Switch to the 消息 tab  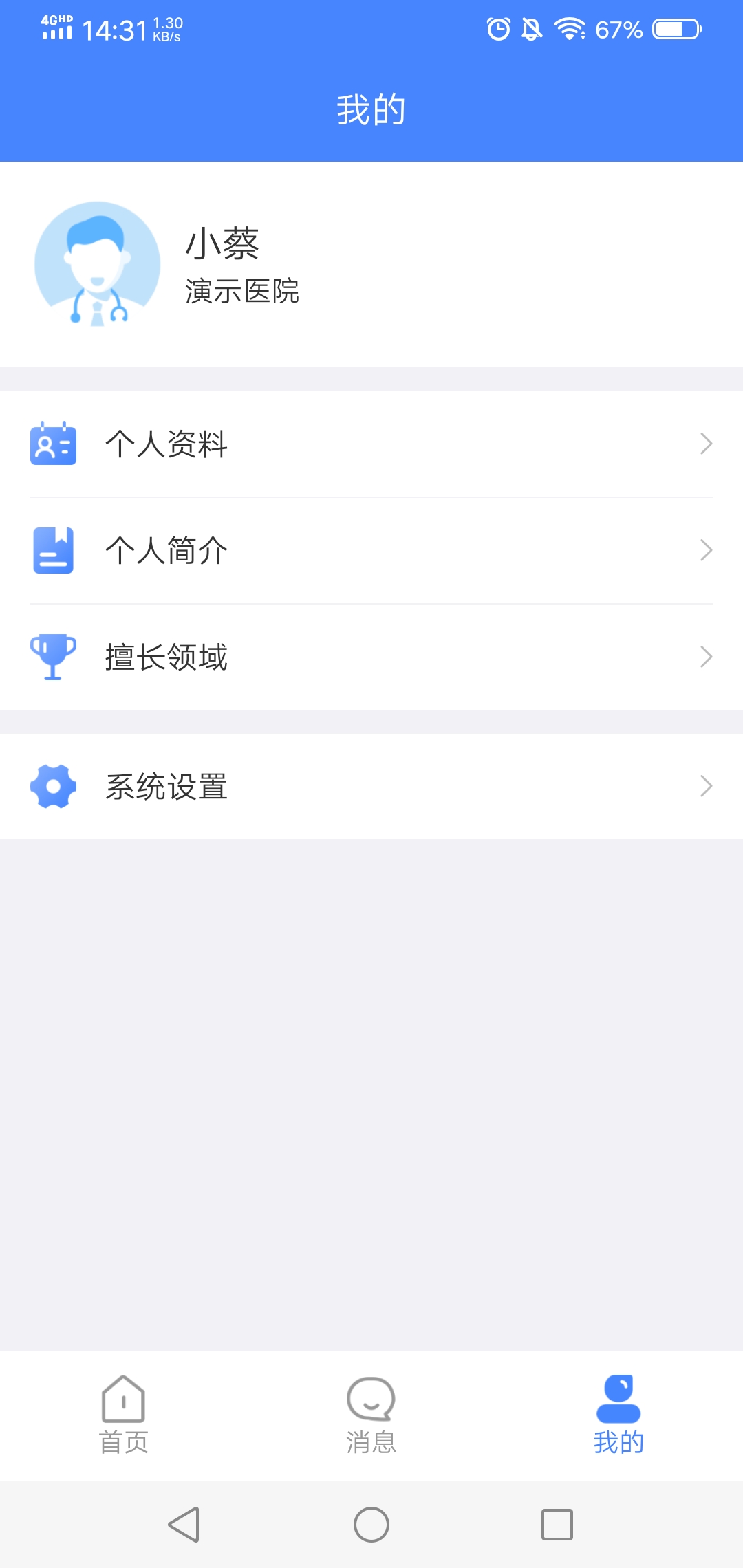coord(371,1415)
